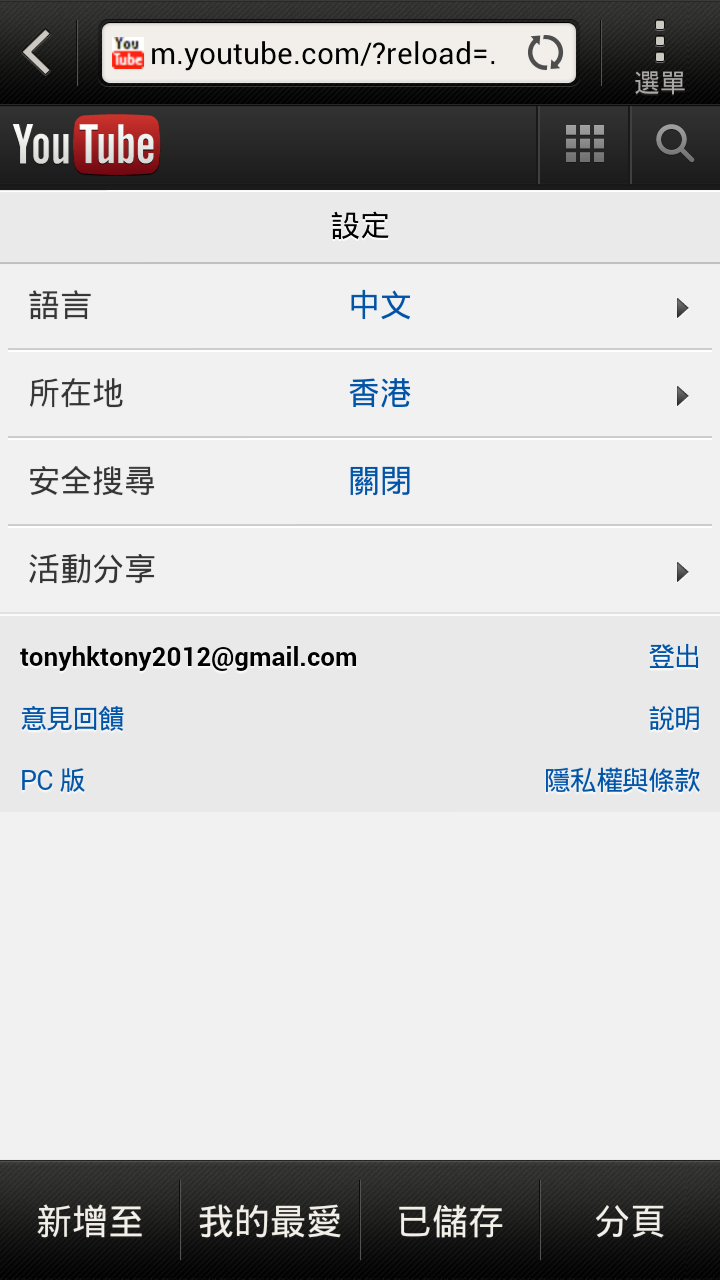Screen dimensions: 720x1280
Task: Change the 語言 language setting
Action: point(360,306)
